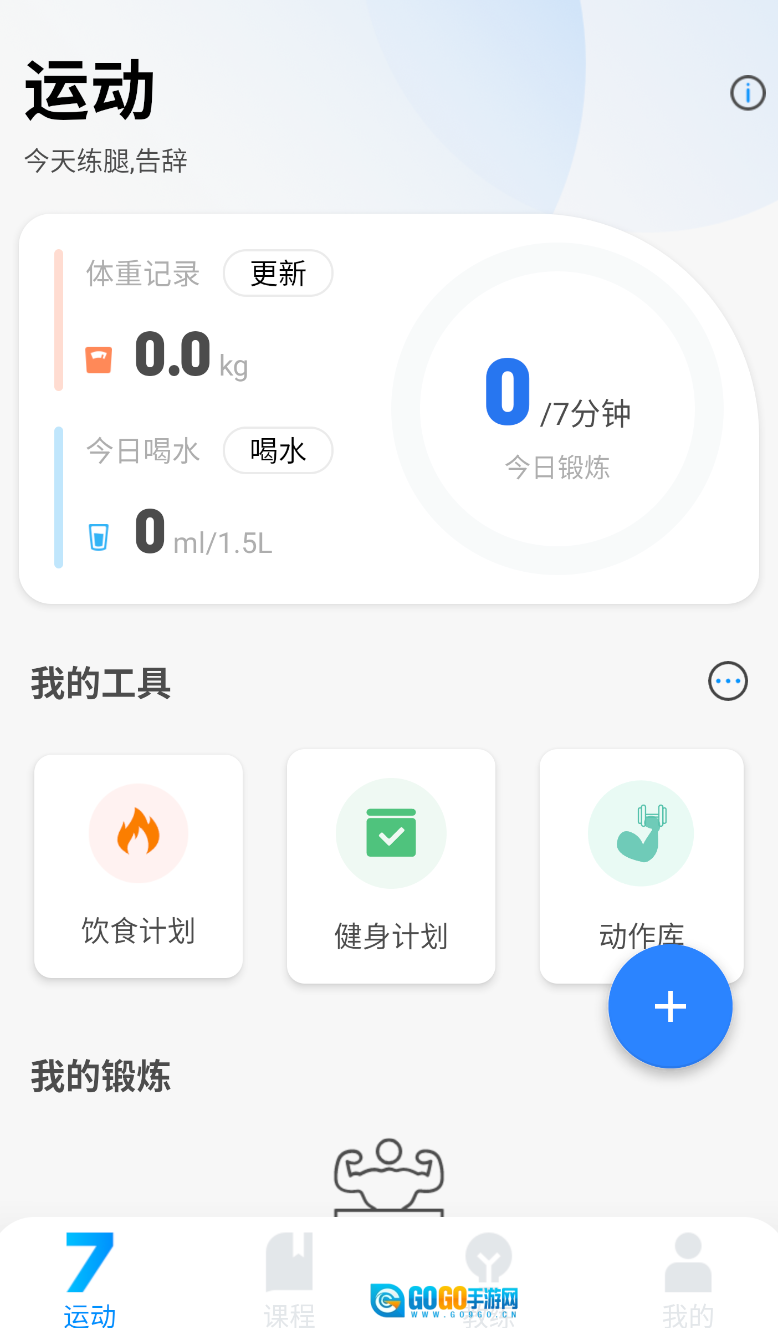The height and width of the screenshot is (1328, 778).
Task: Open the 今日锻炼 progress ring
Action: pos(557,409)
